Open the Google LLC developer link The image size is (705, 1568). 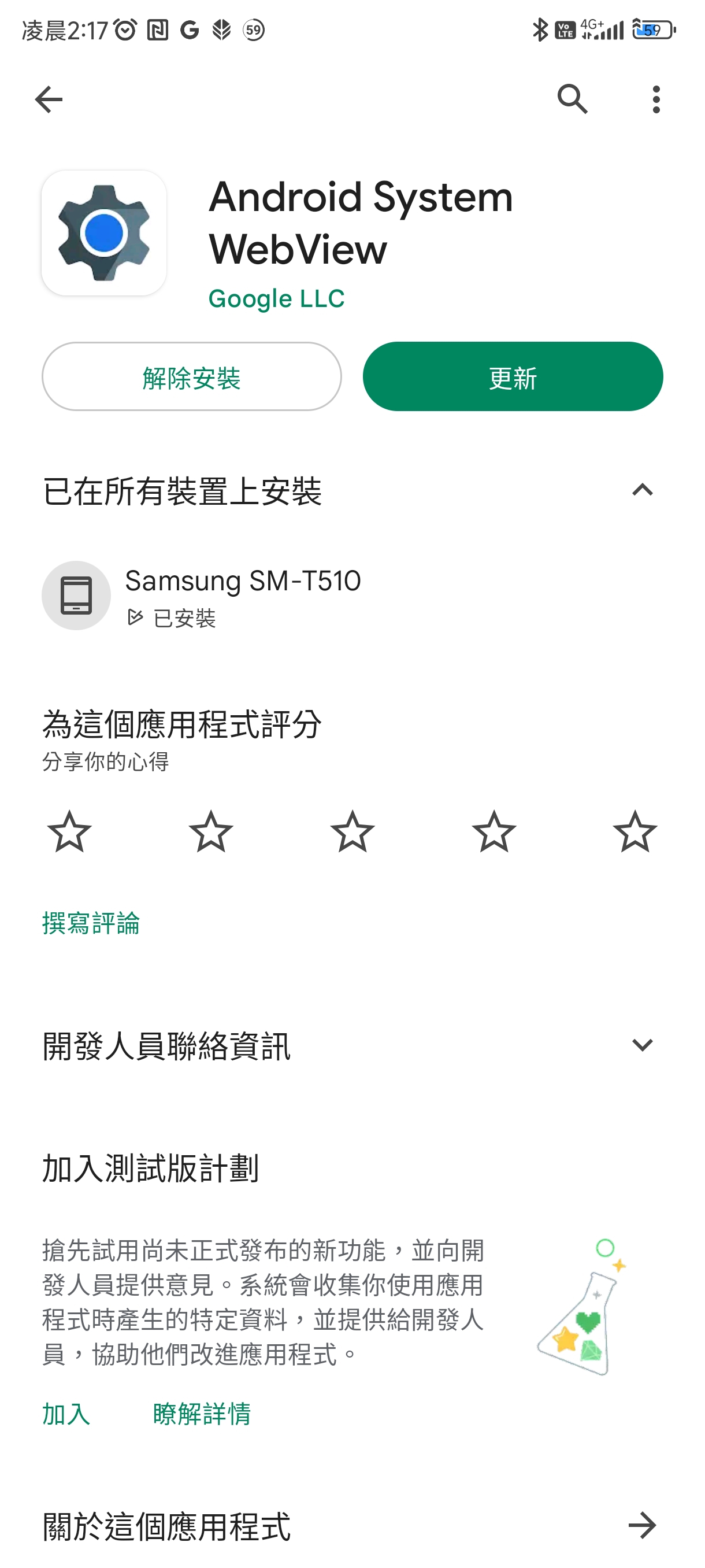tap(276, 299)
